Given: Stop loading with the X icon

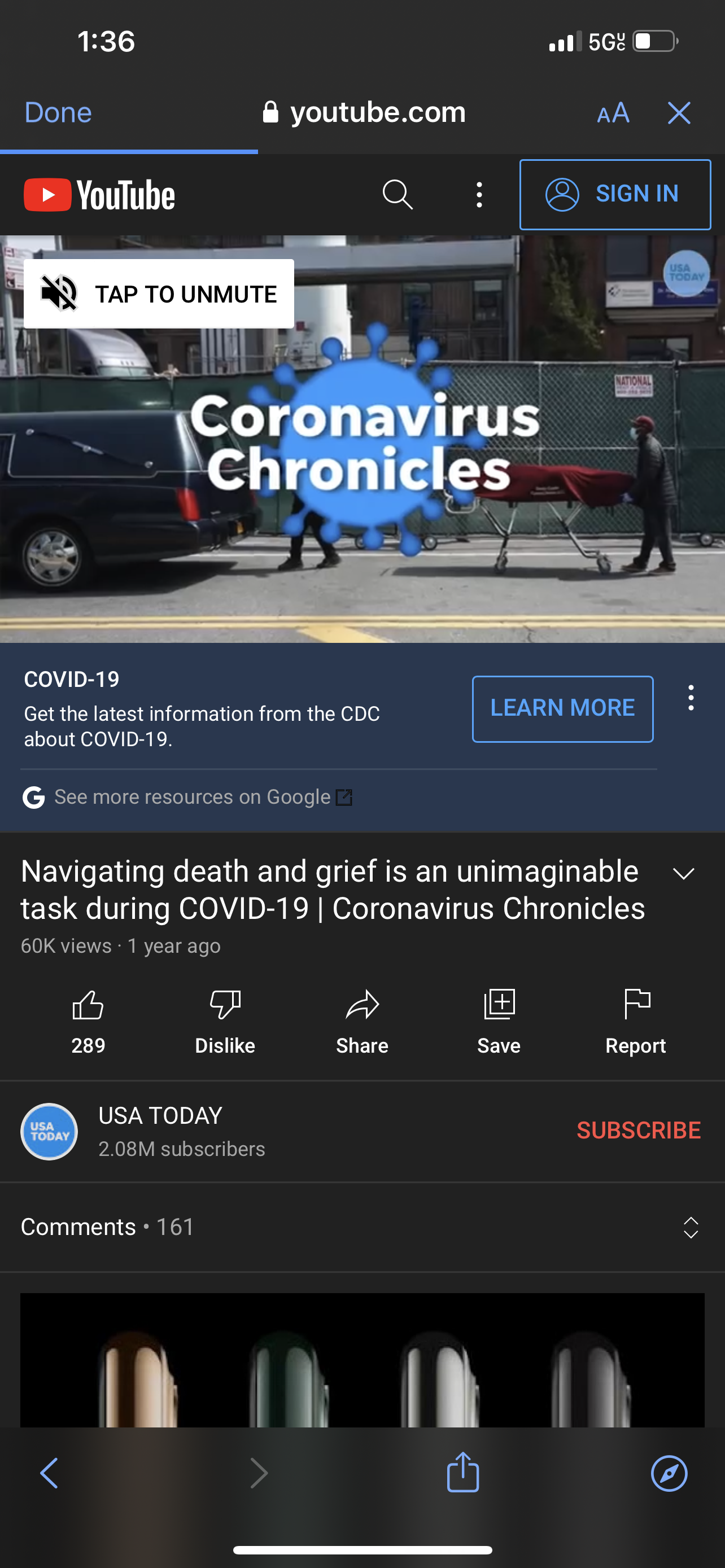Looking at the screenshot, I should [679, 113].
